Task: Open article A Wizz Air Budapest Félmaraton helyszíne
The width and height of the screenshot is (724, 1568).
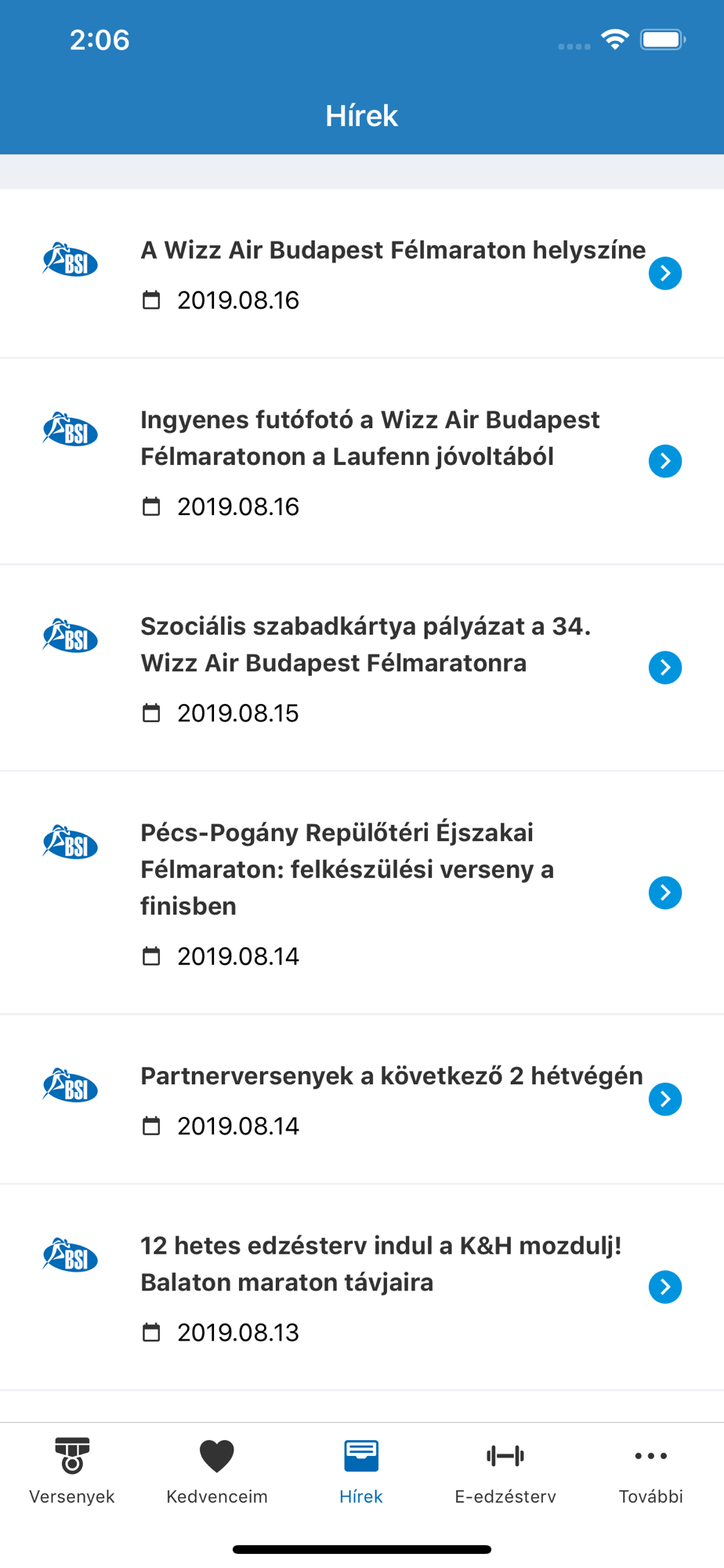Action: pyautogui.click(x=362, y=274)
